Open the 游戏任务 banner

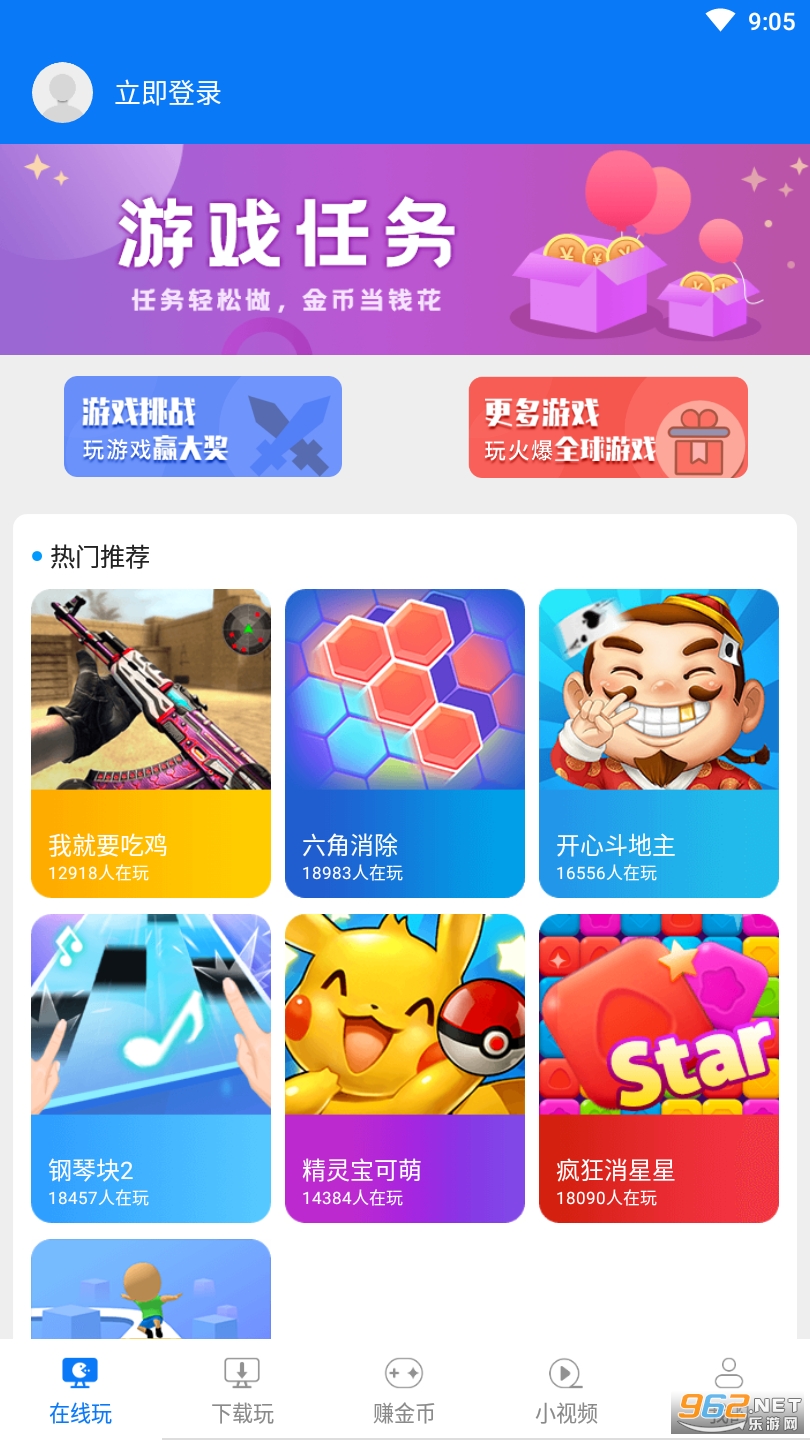[405, 249]
